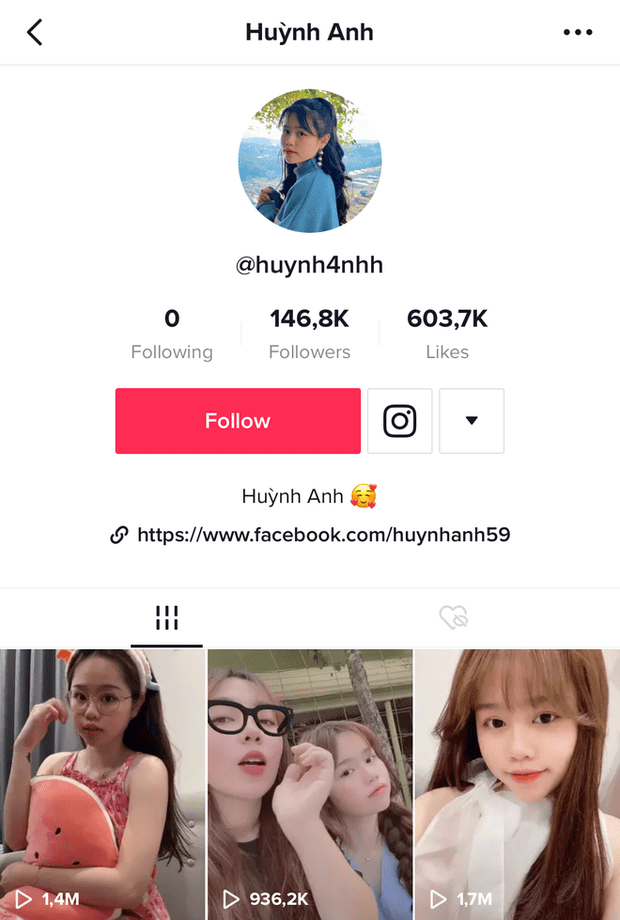Open the linked Instagram profile

pos(400,421)
